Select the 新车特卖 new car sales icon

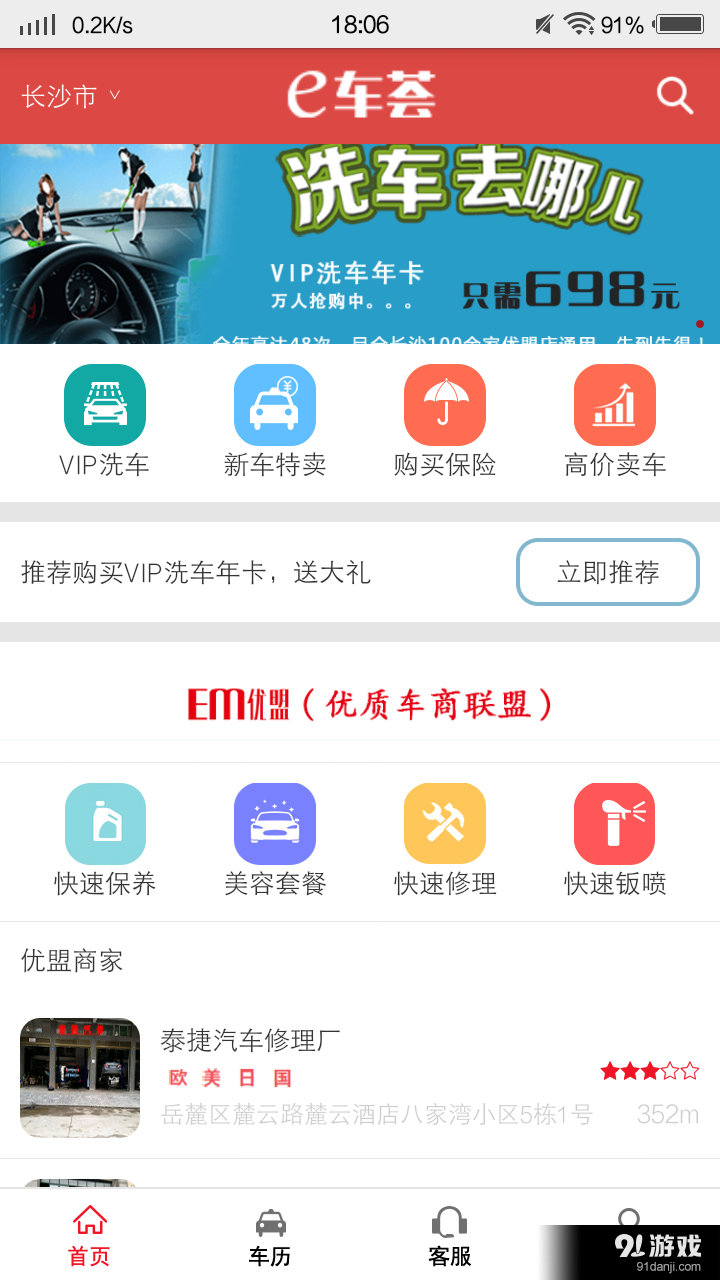pos(275,405)
